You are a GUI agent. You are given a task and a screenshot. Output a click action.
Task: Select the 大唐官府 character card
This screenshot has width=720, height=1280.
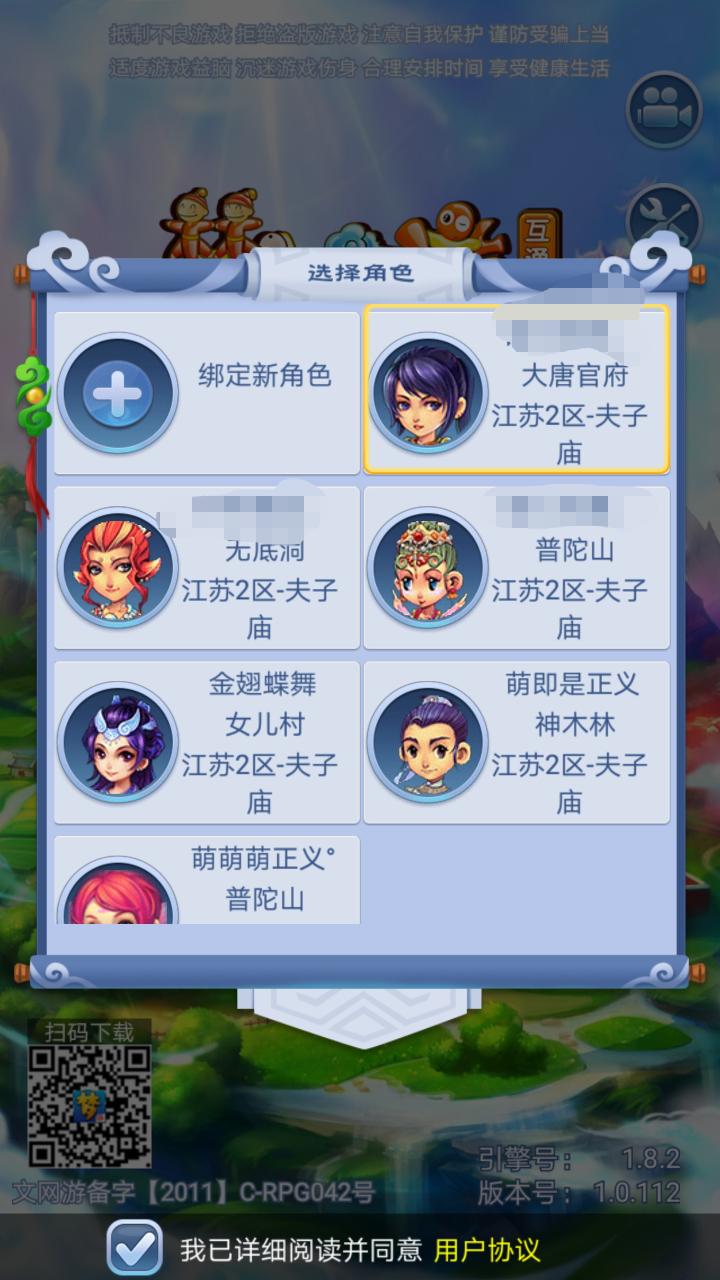pos(516,390)
